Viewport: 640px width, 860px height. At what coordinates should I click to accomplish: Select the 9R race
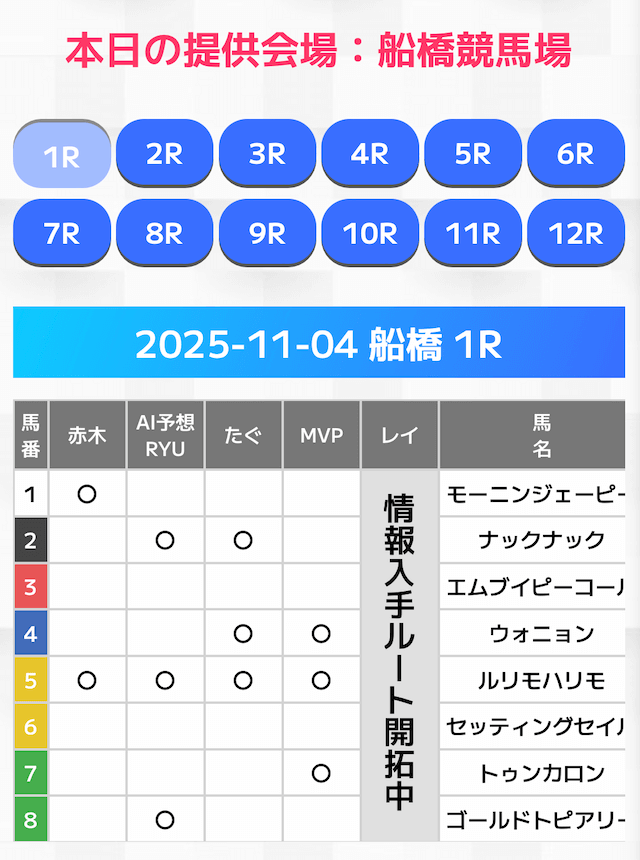click(x=267, y=233)
